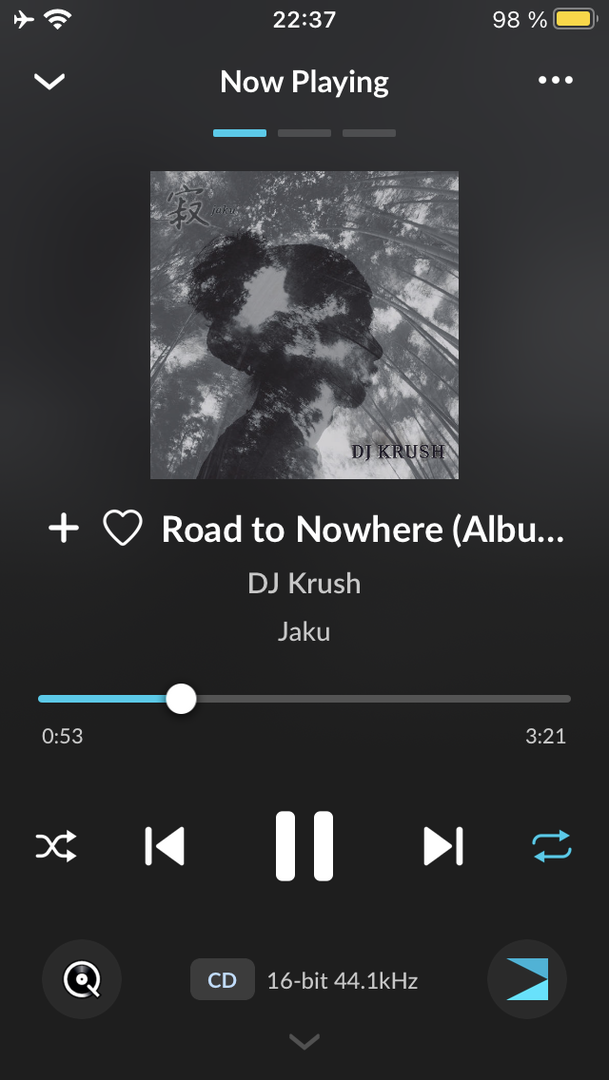
Task: Favorite the track with the heart icon
Action: [x=123, y=529]
